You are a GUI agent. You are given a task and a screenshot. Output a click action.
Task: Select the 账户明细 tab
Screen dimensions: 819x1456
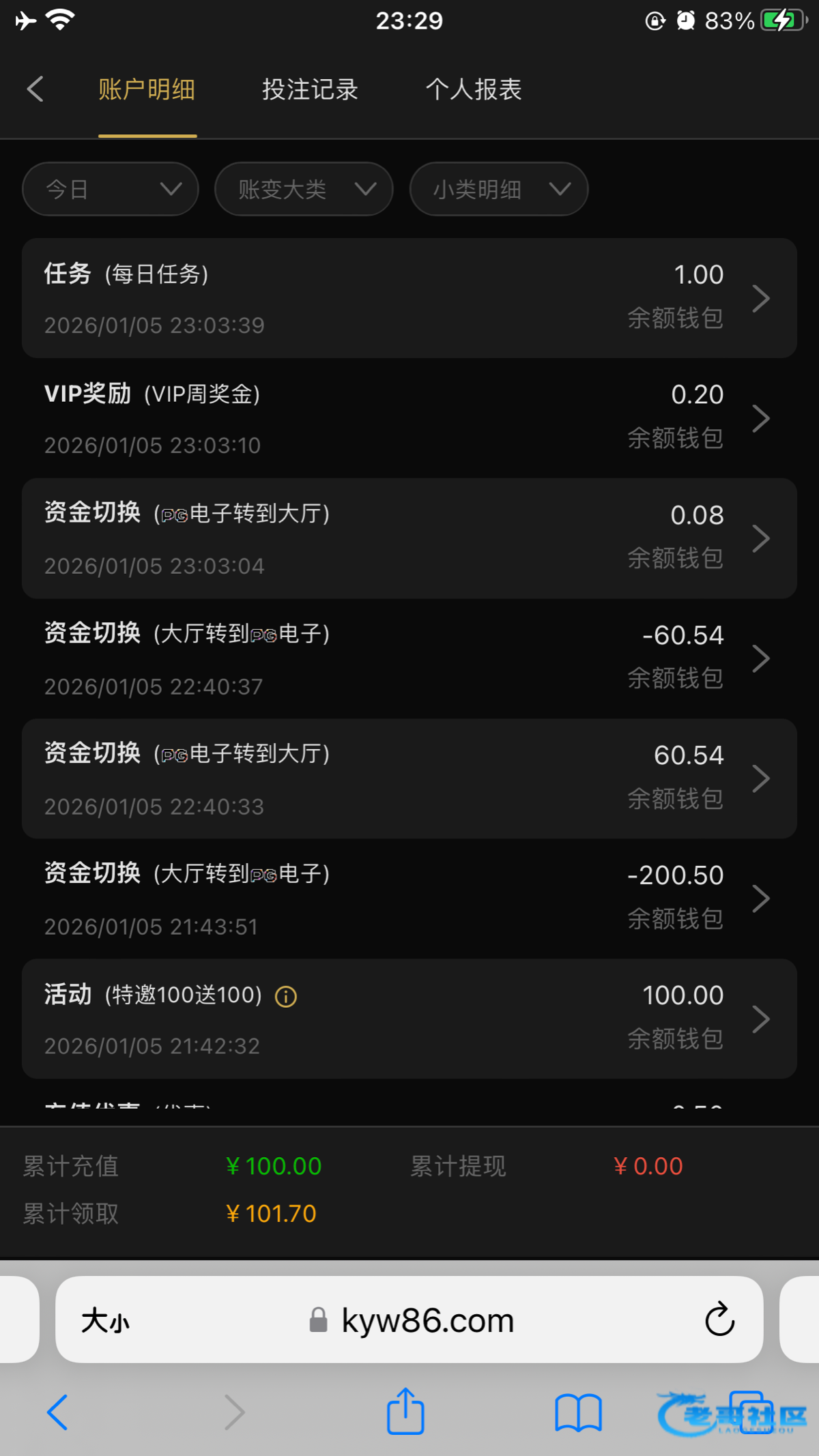[x=147, y=89]
